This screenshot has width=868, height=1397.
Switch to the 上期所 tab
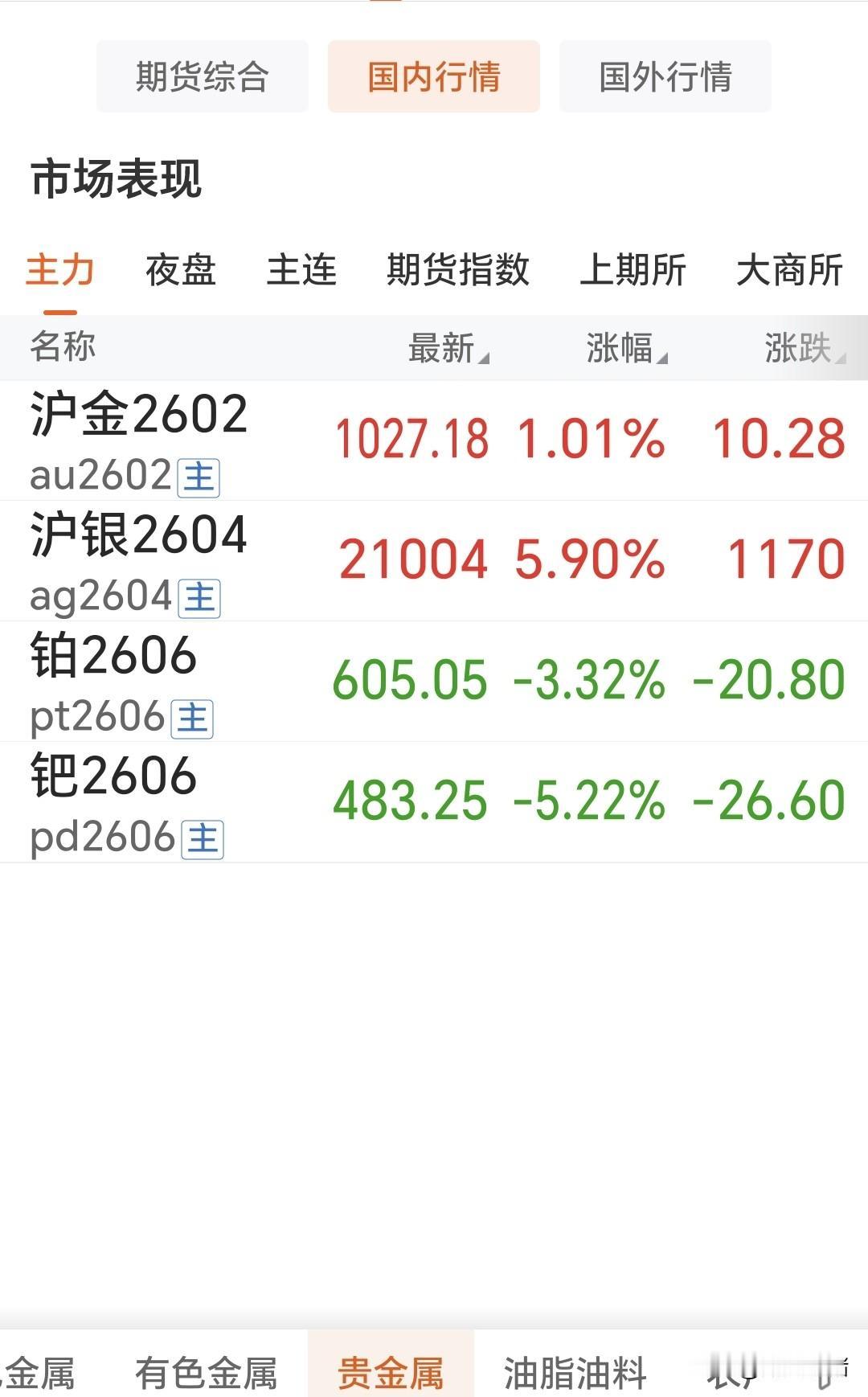[x=634, y=272]
